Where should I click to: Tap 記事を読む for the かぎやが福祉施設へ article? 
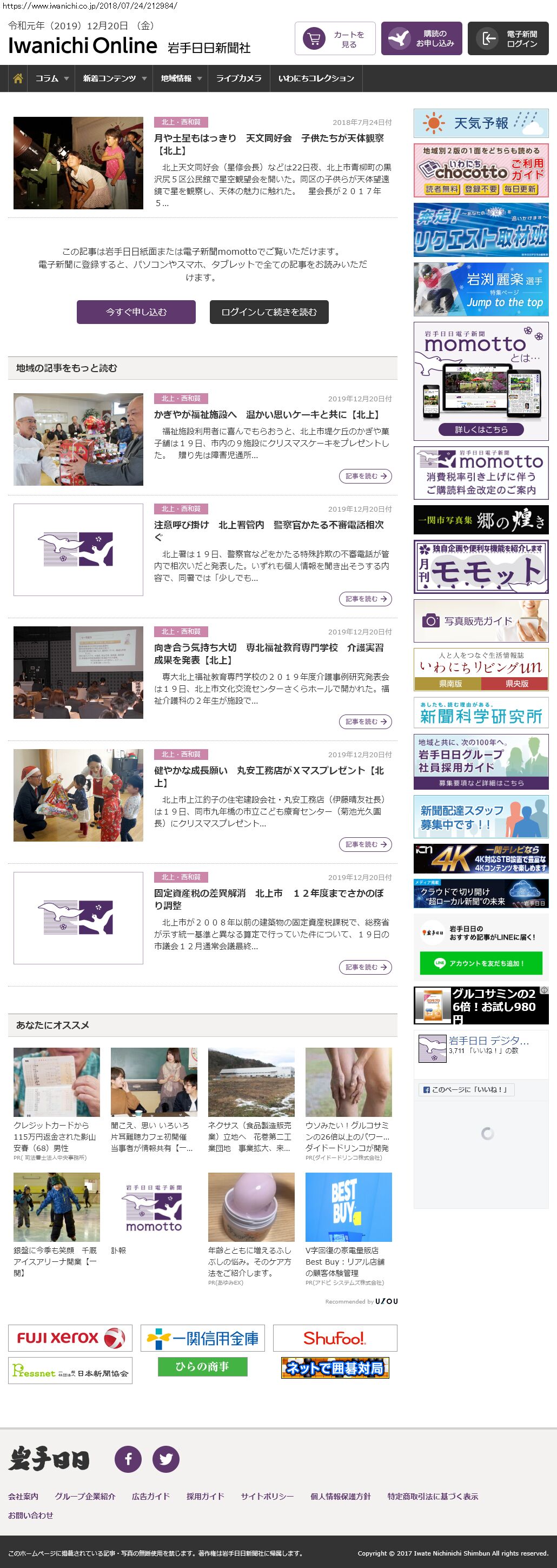tap(364, 476)
